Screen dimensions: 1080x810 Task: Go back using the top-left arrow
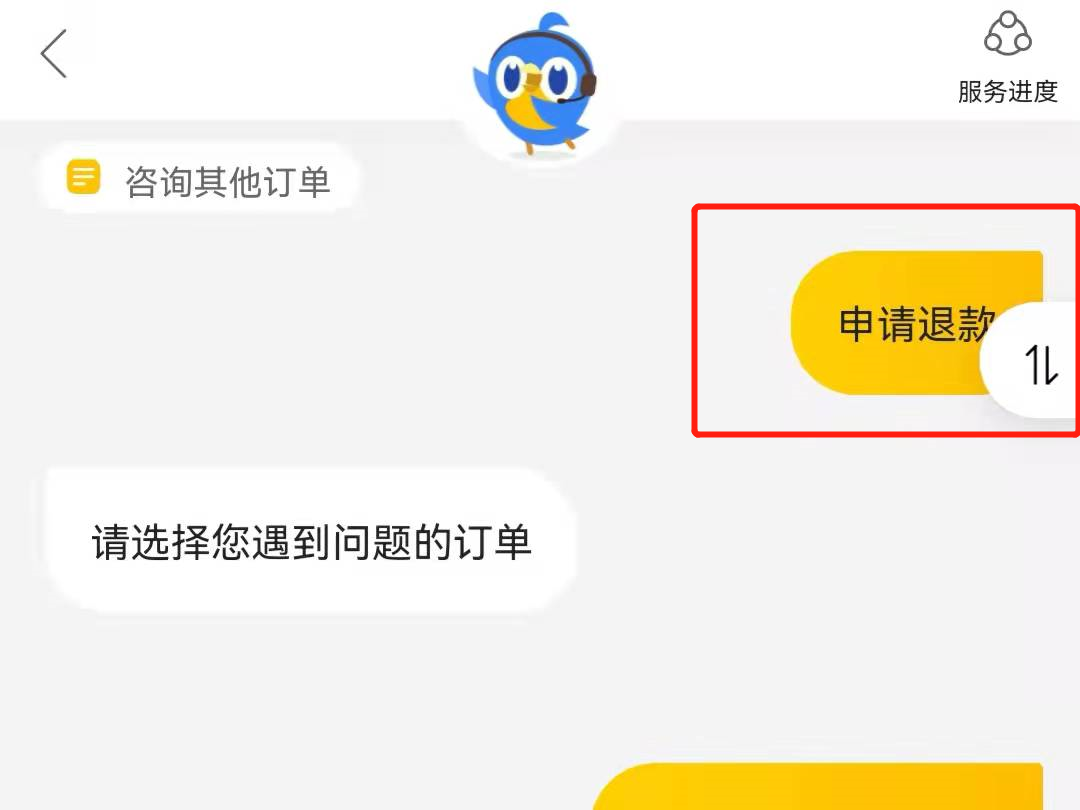pos(54,54)
